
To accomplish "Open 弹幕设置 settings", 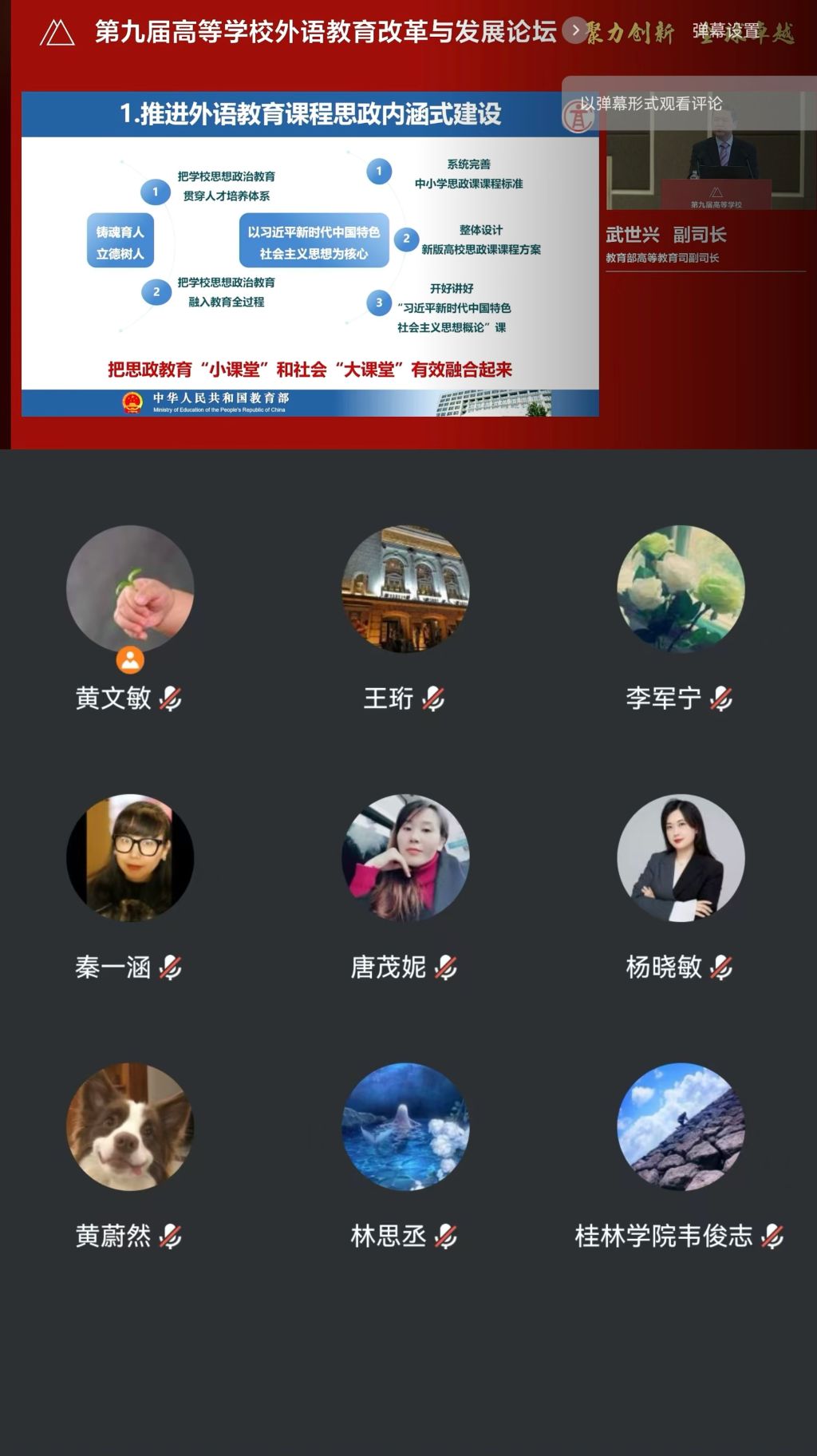I will (x=725, y=31).
